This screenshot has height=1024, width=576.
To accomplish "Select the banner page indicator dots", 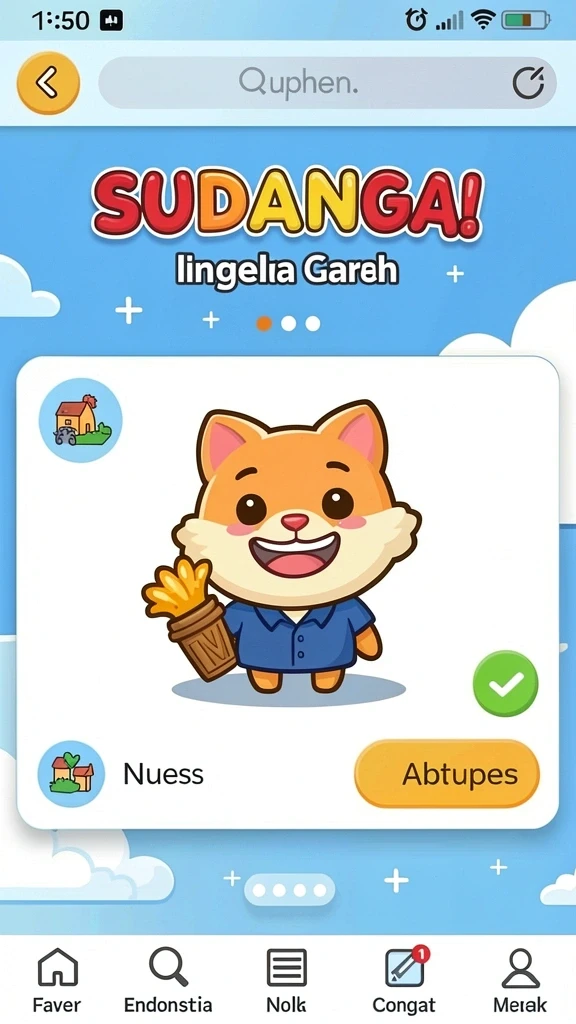I will point(288,323).
